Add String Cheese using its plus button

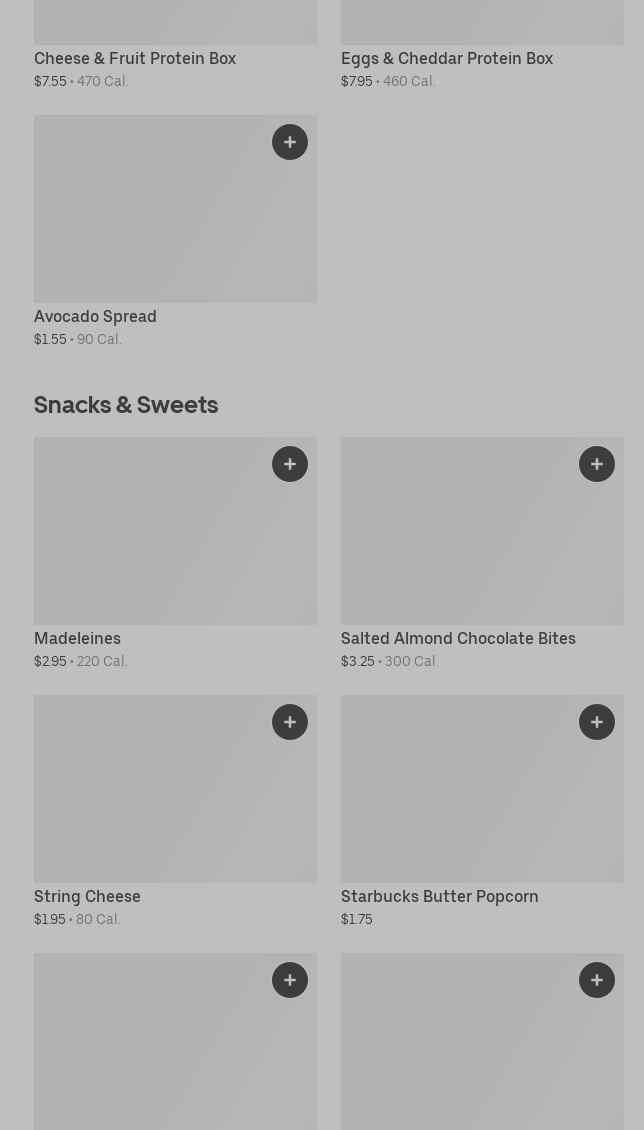point(290,722)
